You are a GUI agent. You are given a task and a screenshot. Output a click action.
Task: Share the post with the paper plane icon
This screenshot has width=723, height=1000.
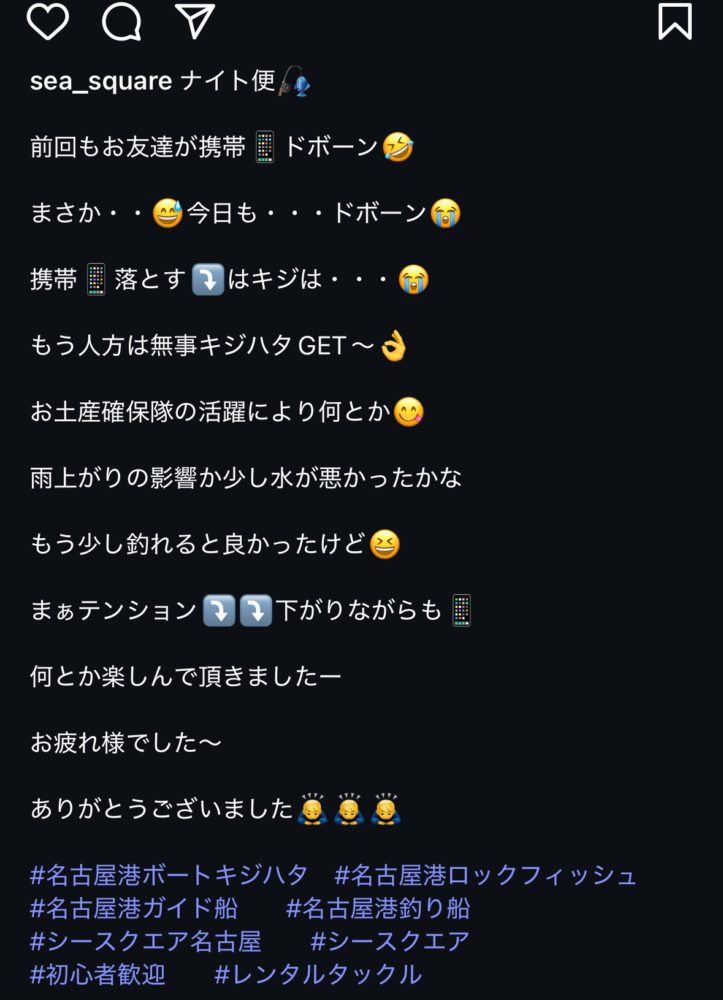195,21
